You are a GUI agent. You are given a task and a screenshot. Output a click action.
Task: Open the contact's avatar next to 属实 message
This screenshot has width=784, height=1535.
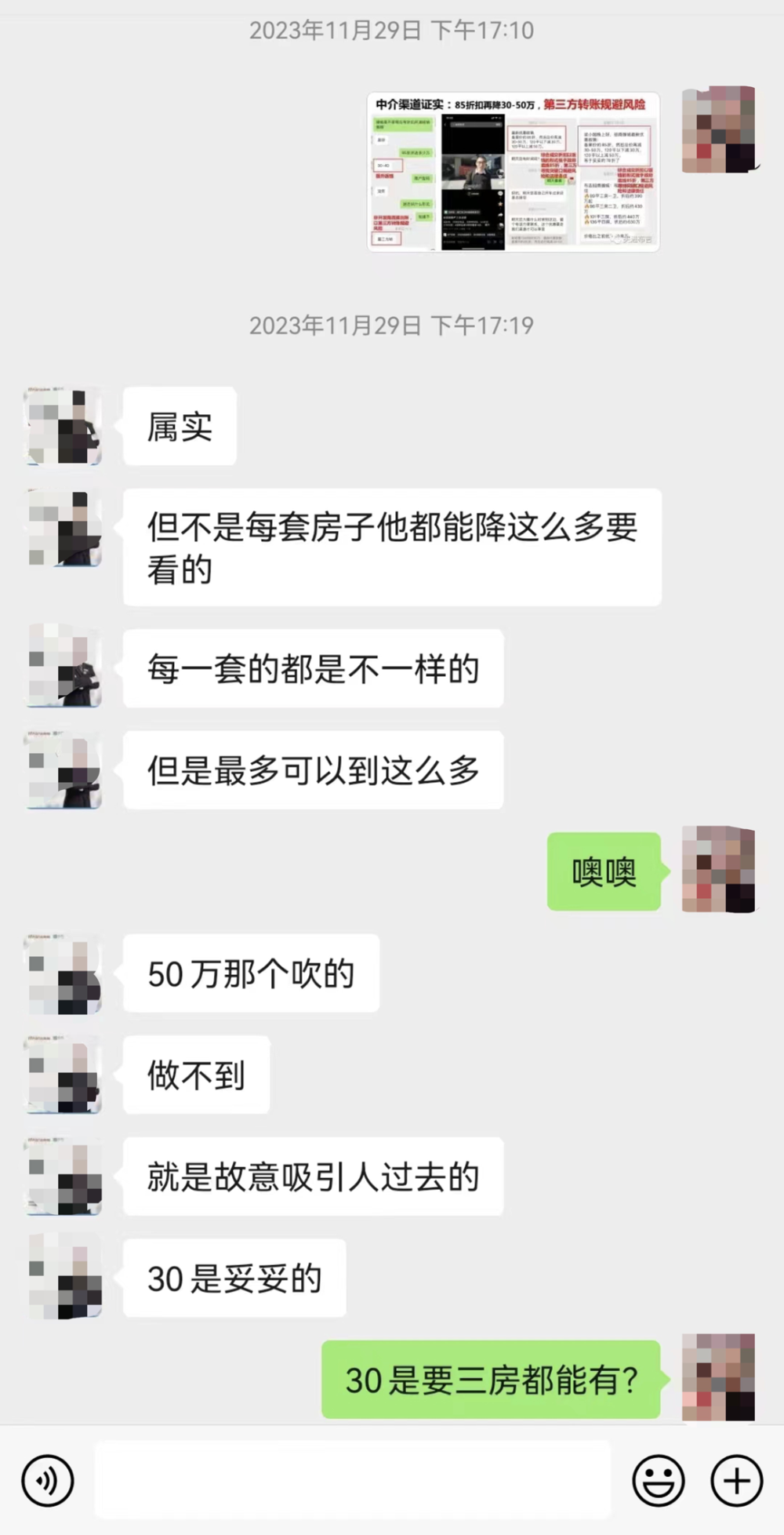point(63,427)
